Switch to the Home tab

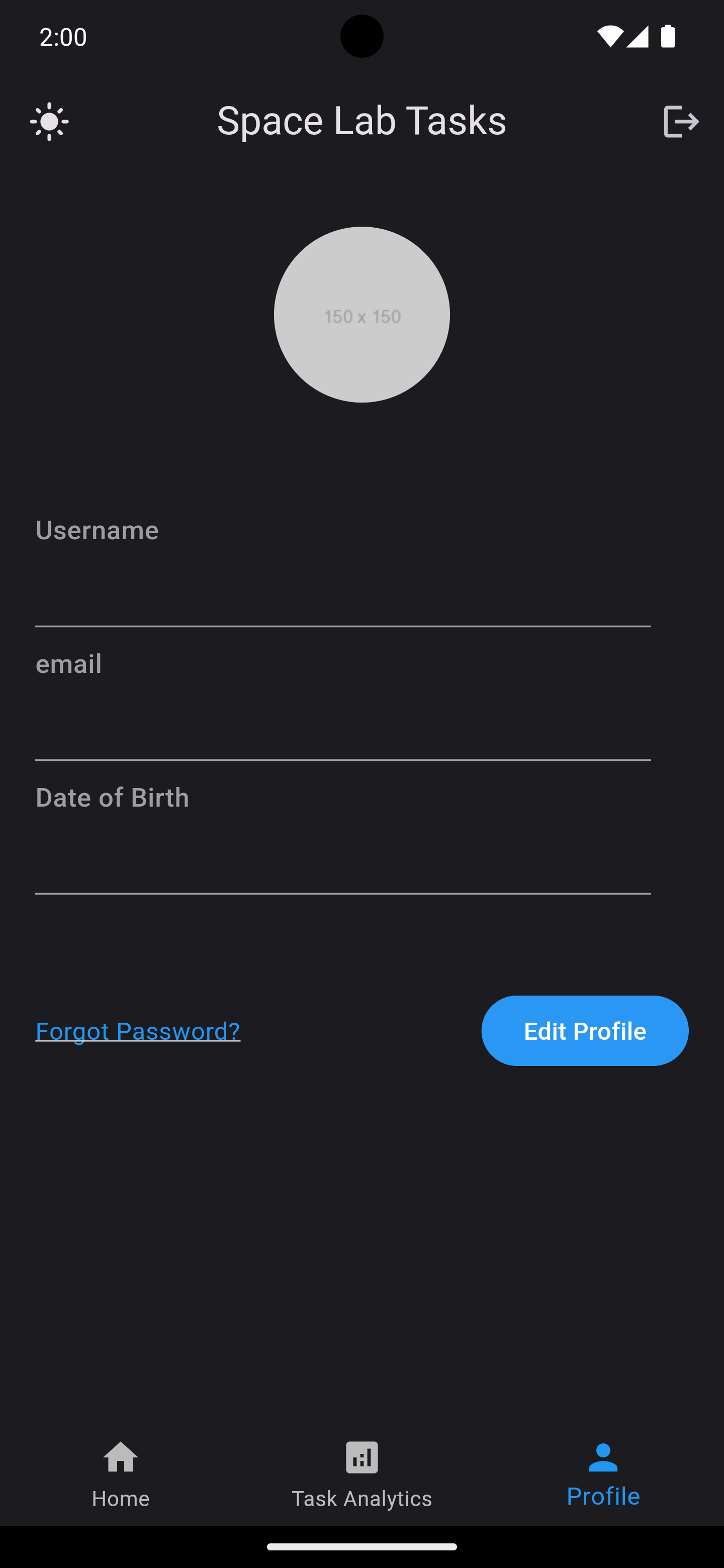[121, 1474]
